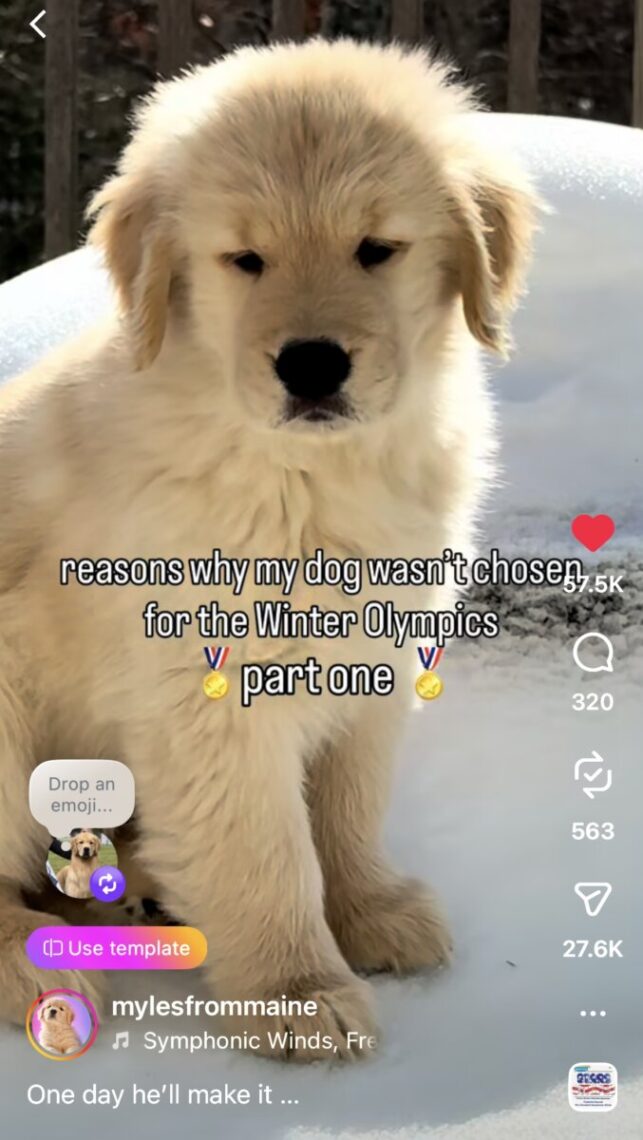This screenshot has width=643, height=1140.
Task: Open the audio thumbnail at bottom right
Action: coord(592,1087)
